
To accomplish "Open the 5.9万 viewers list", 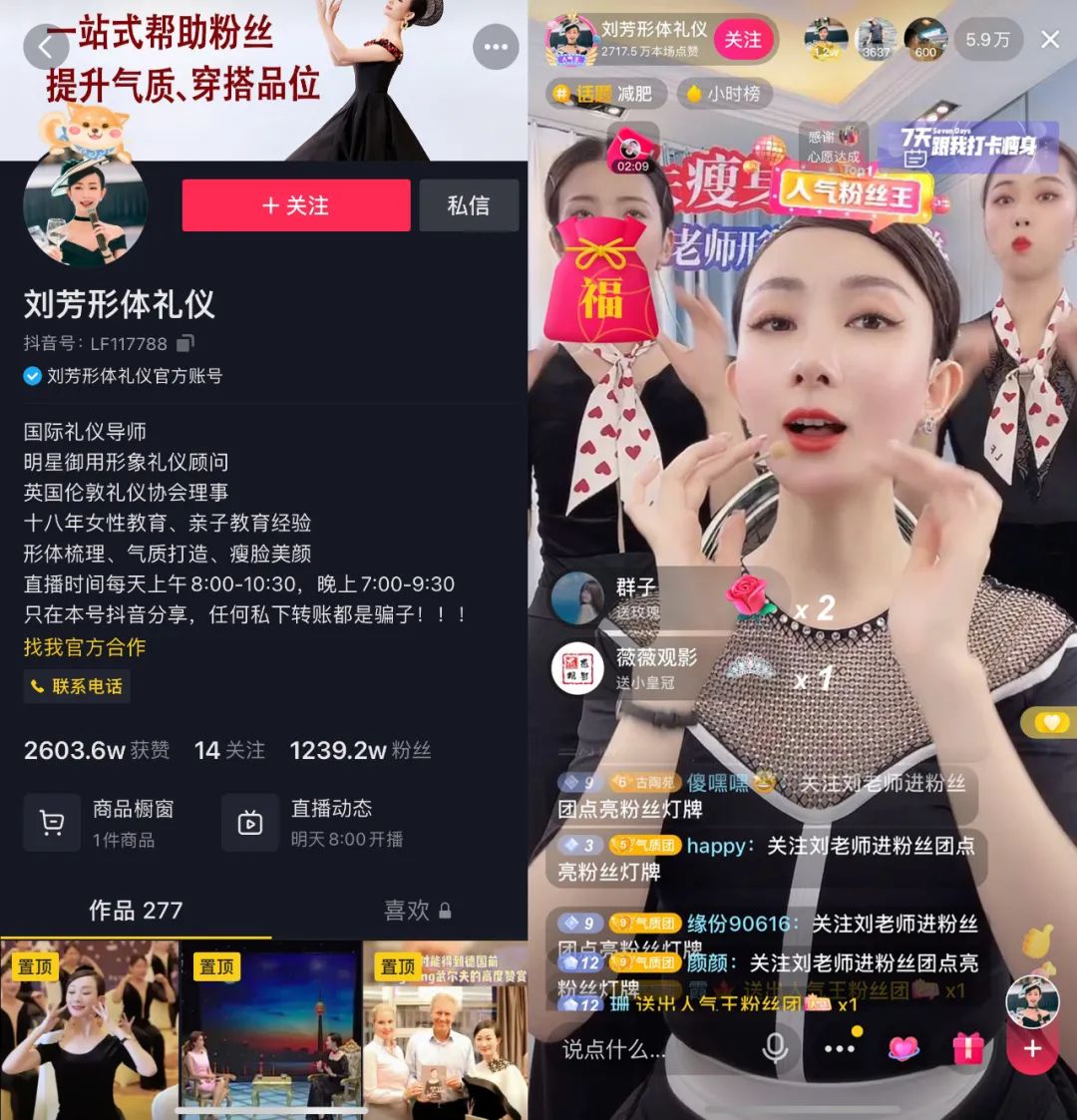I will (987, 40).
